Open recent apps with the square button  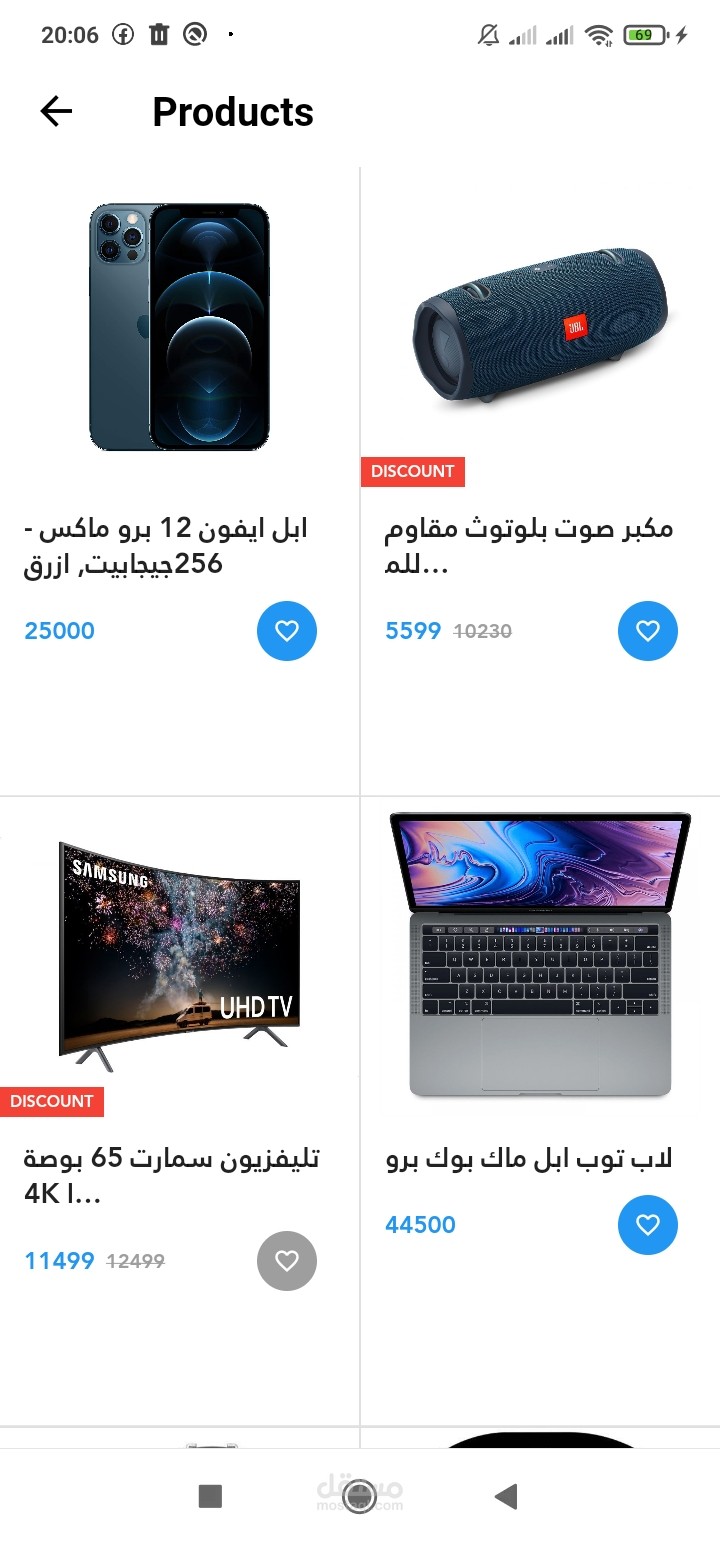(210, 1496)
